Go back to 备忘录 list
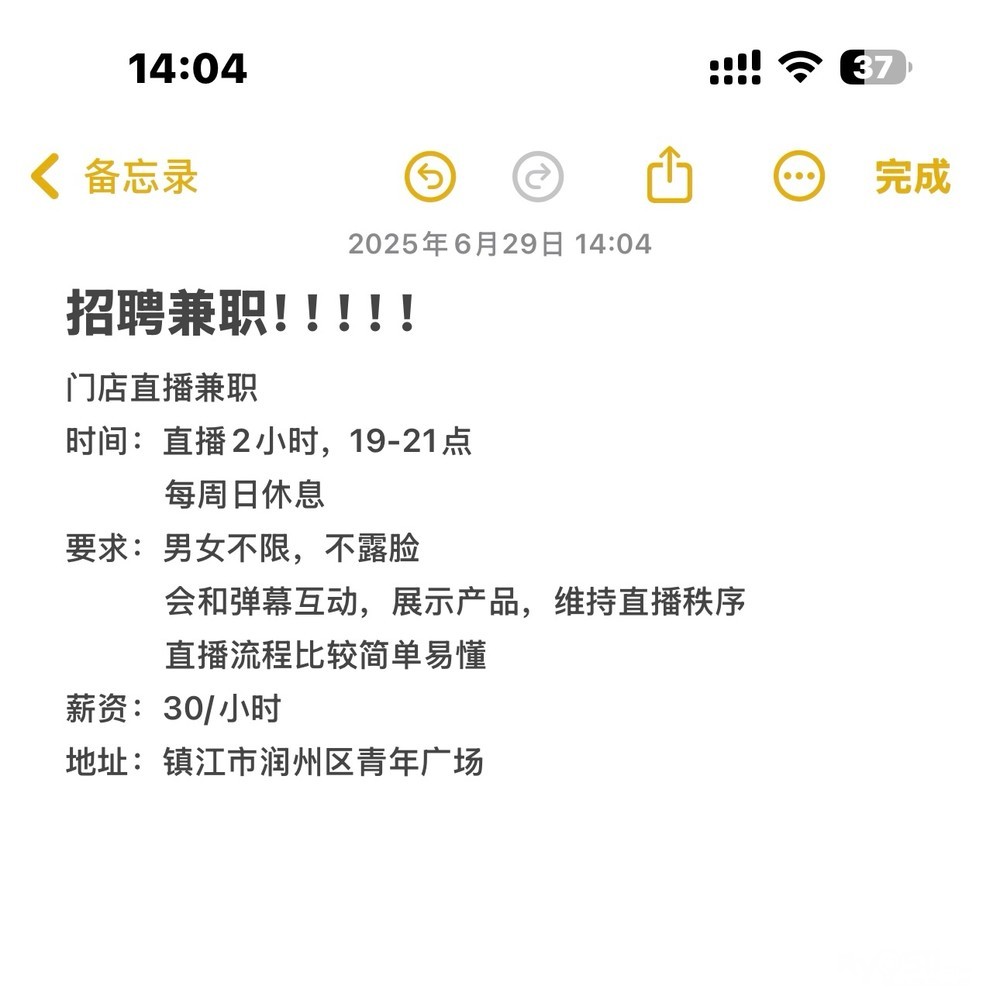Screen dimensions: 1000x1000 coord(113,177)
